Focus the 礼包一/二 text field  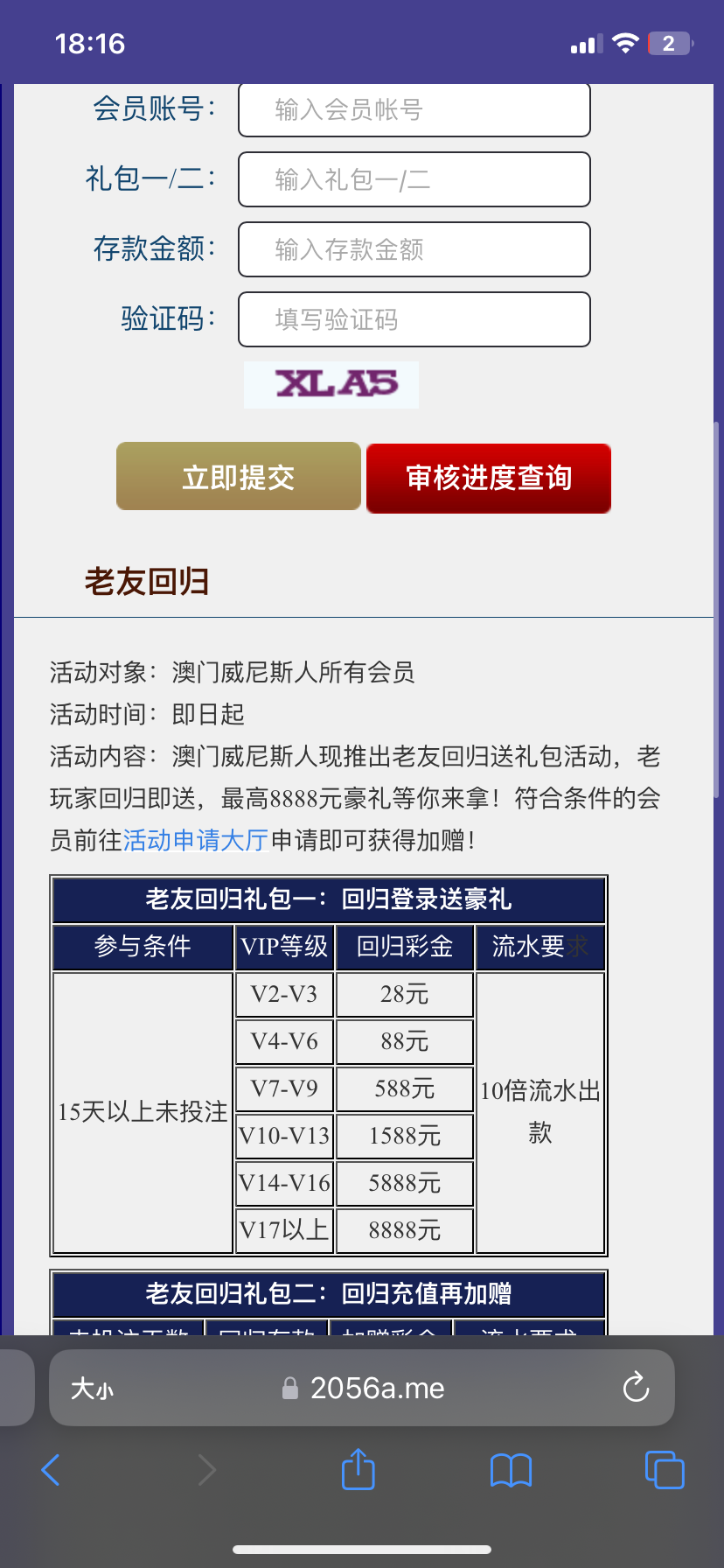[414, 179]
